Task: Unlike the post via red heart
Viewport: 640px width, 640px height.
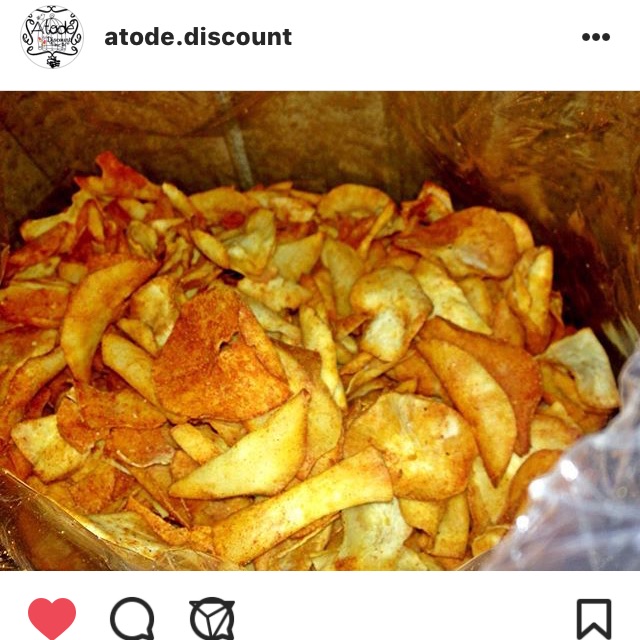Action: pos(51,618)
